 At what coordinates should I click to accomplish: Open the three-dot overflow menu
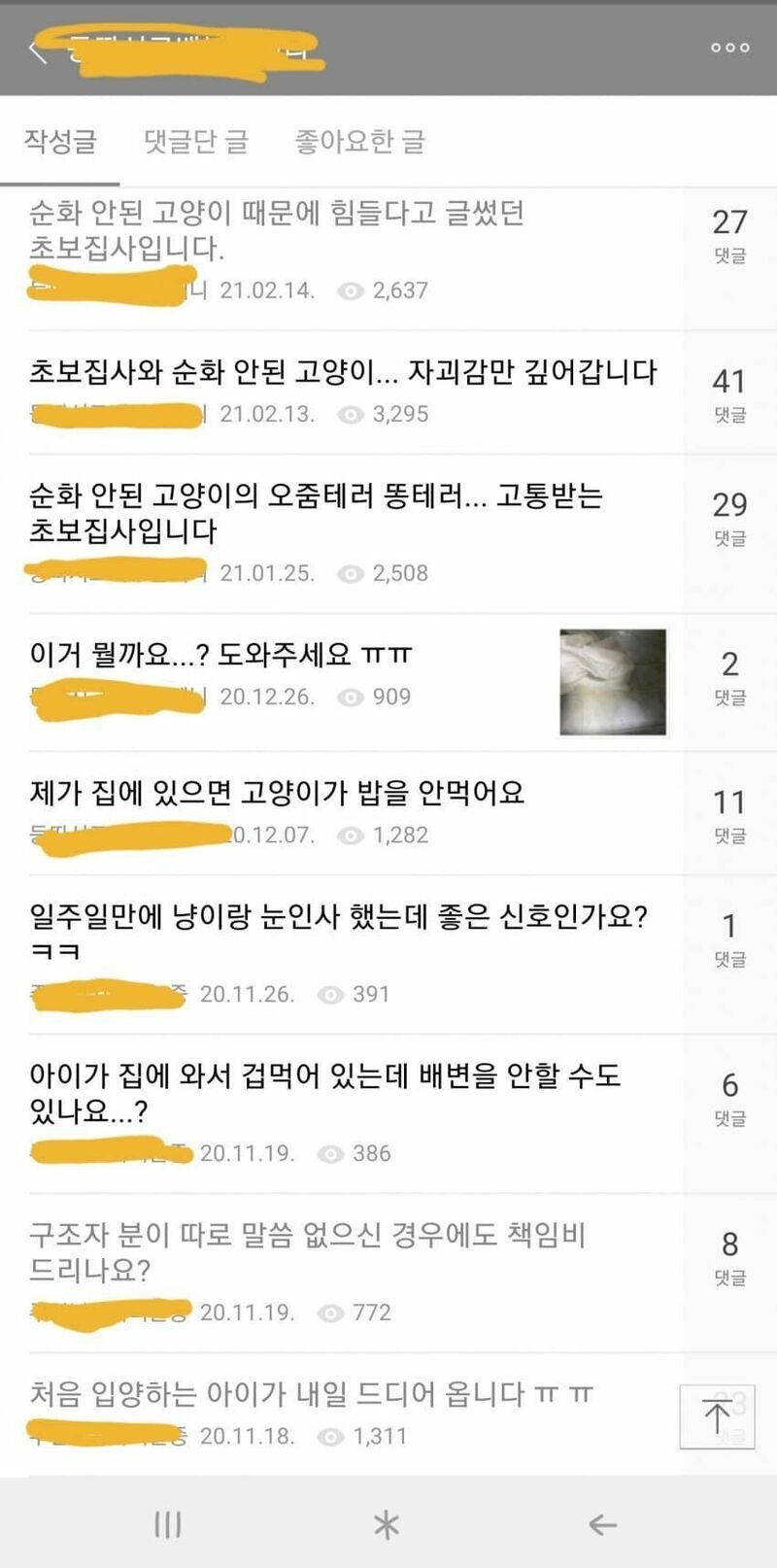[729, 48]
